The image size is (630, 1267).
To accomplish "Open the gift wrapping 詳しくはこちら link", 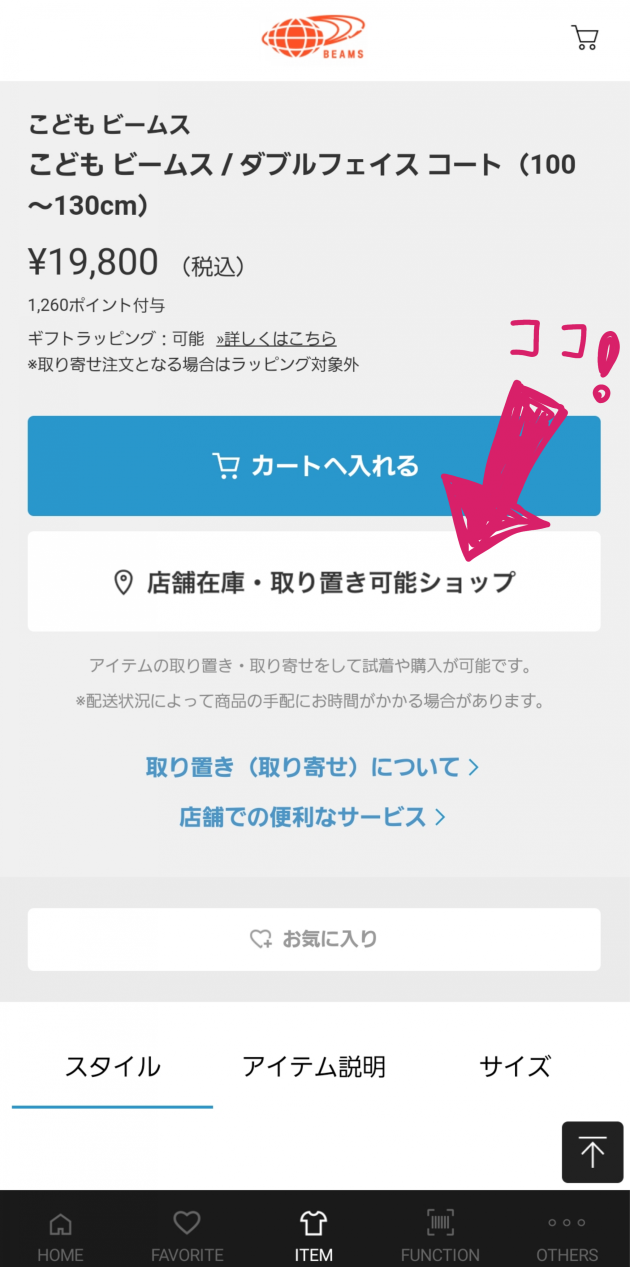I will pos(276,338).
